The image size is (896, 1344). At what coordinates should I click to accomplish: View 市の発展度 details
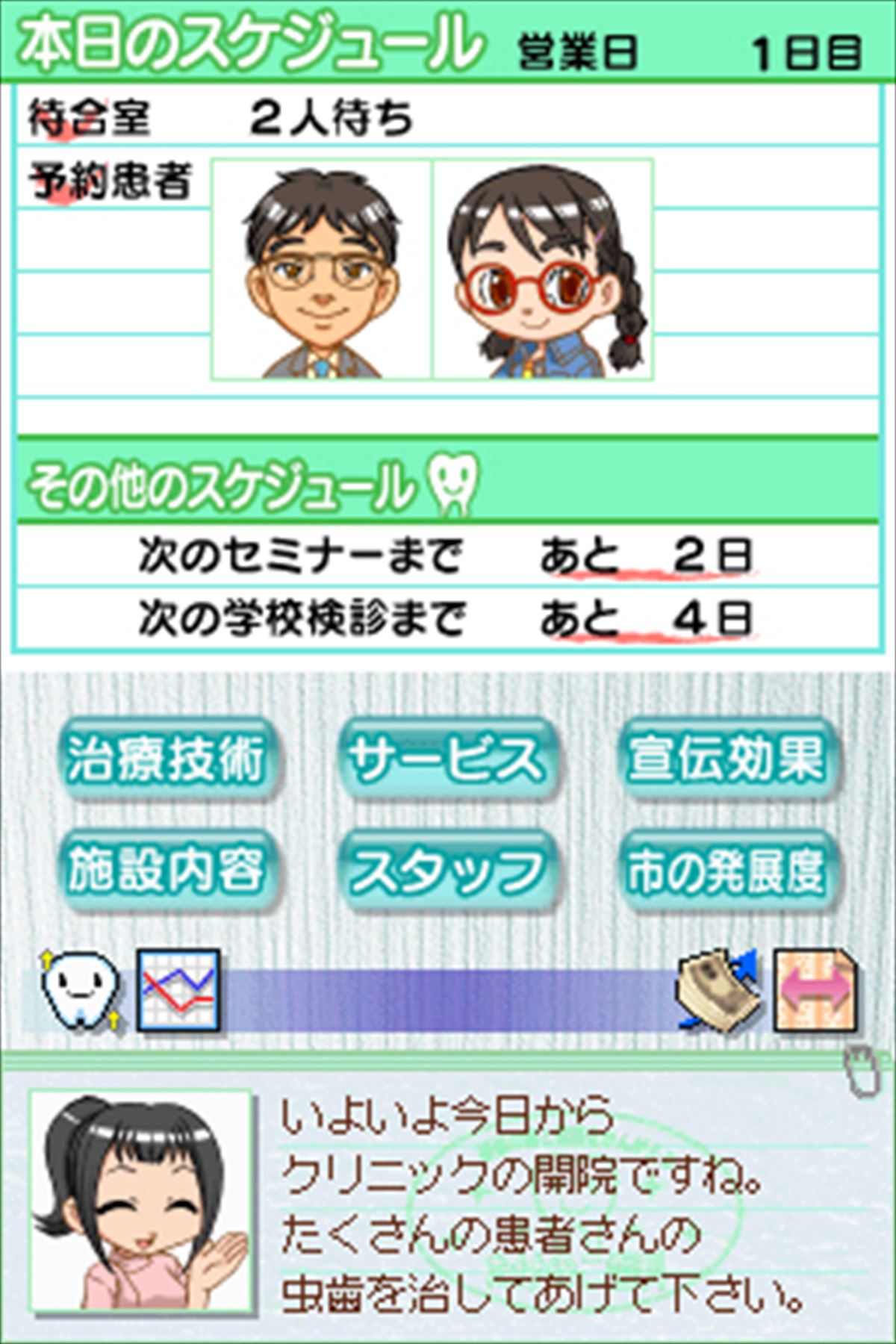click(726, 871)
